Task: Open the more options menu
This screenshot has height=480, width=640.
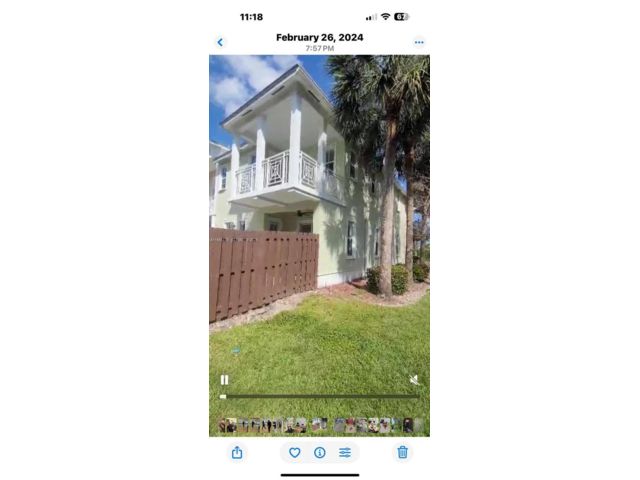Action: tap(419, 42)
